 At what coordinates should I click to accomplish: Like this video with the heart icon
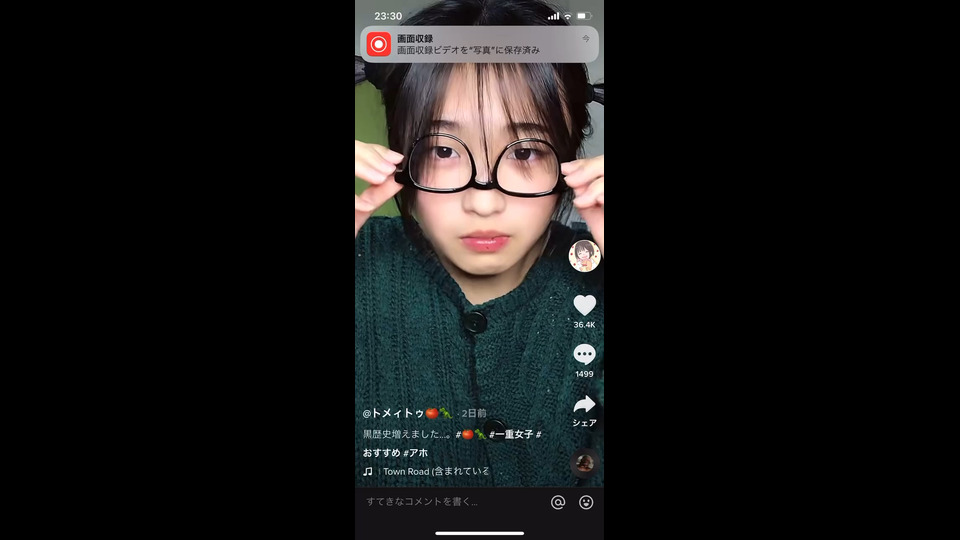584,306
